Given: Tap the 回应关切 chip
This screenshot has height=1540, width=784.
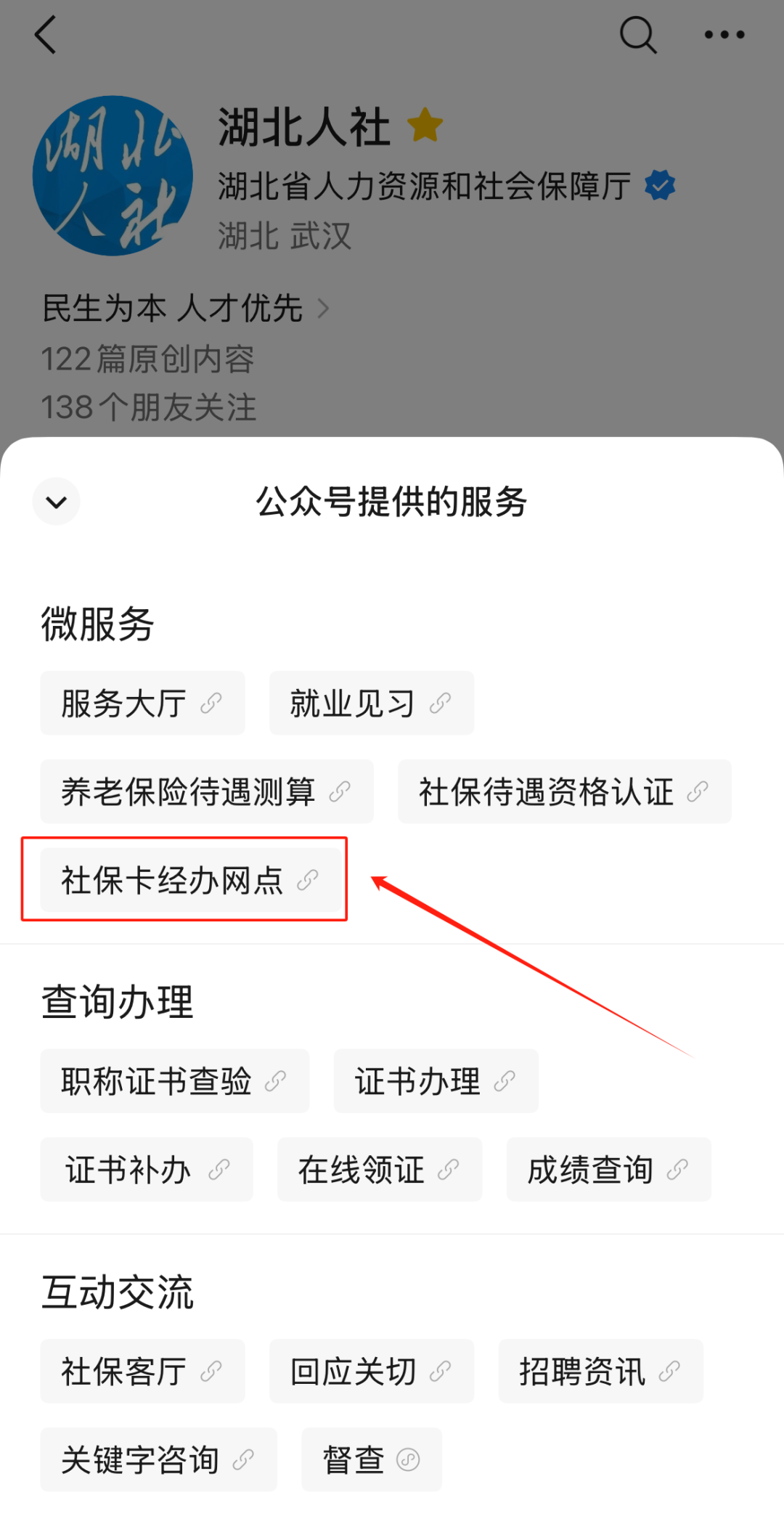Looking at the screenshot, I should coord(371,1372).
